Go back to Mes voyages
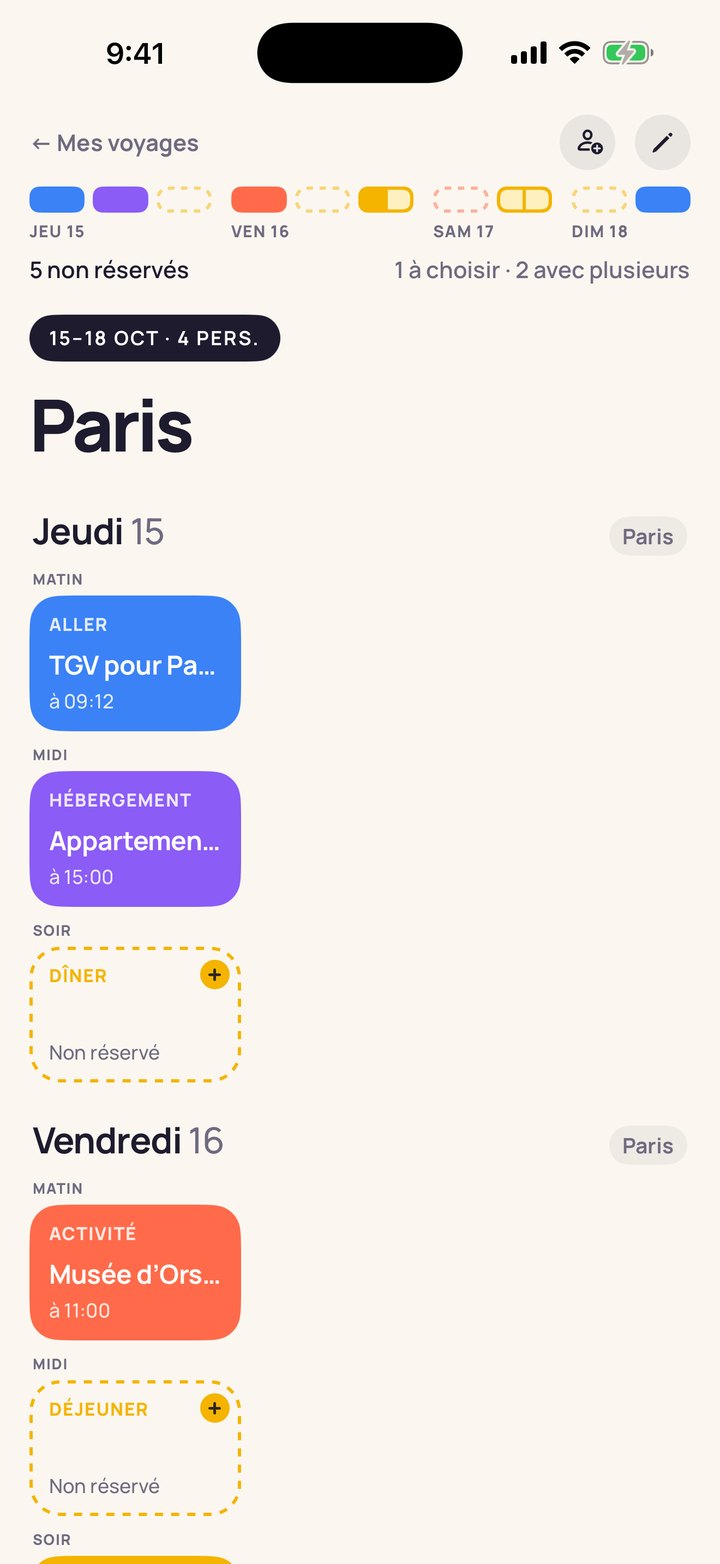Screen dimensions: 720x1564 [115, 143]
